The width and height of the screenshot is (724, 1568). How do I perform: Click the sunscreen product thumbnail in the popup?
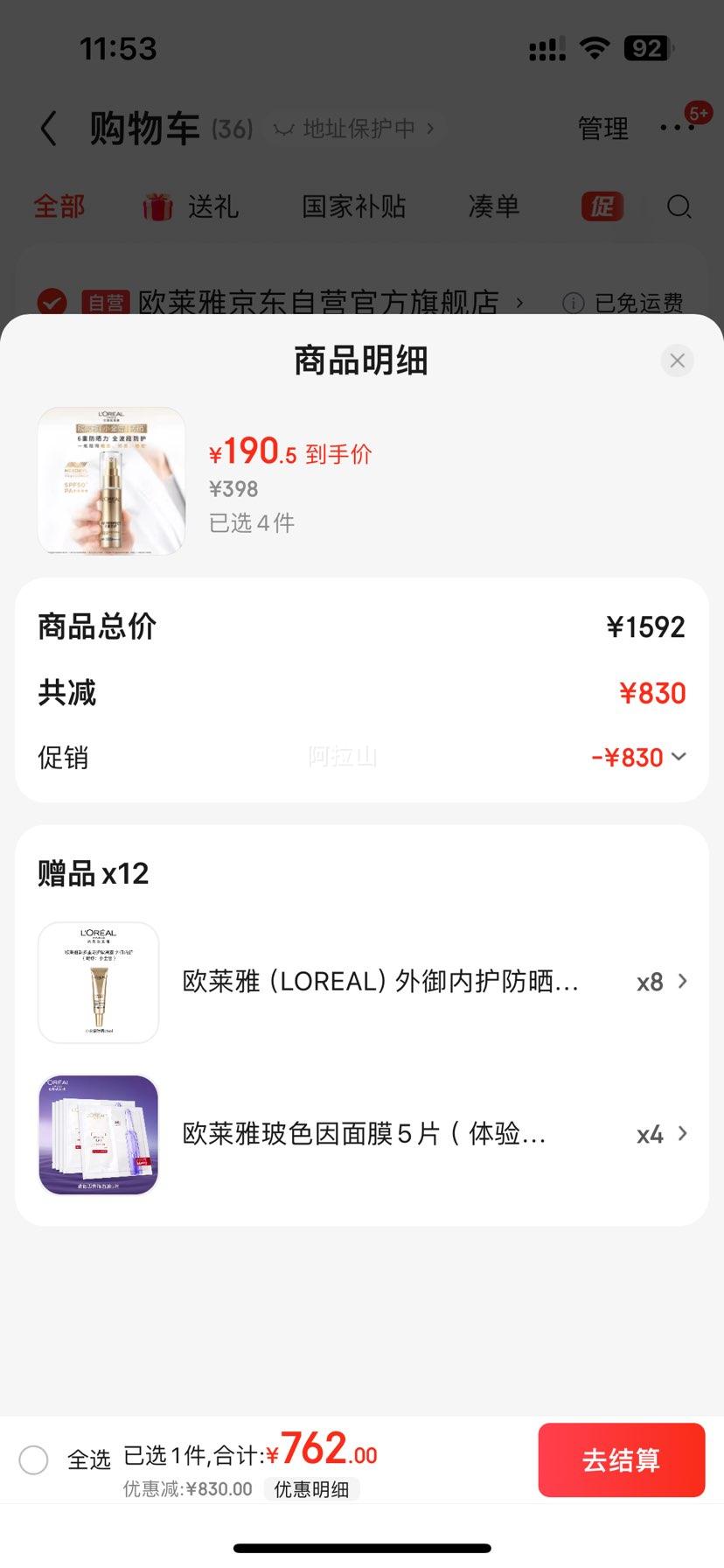(x=110, y=479)
